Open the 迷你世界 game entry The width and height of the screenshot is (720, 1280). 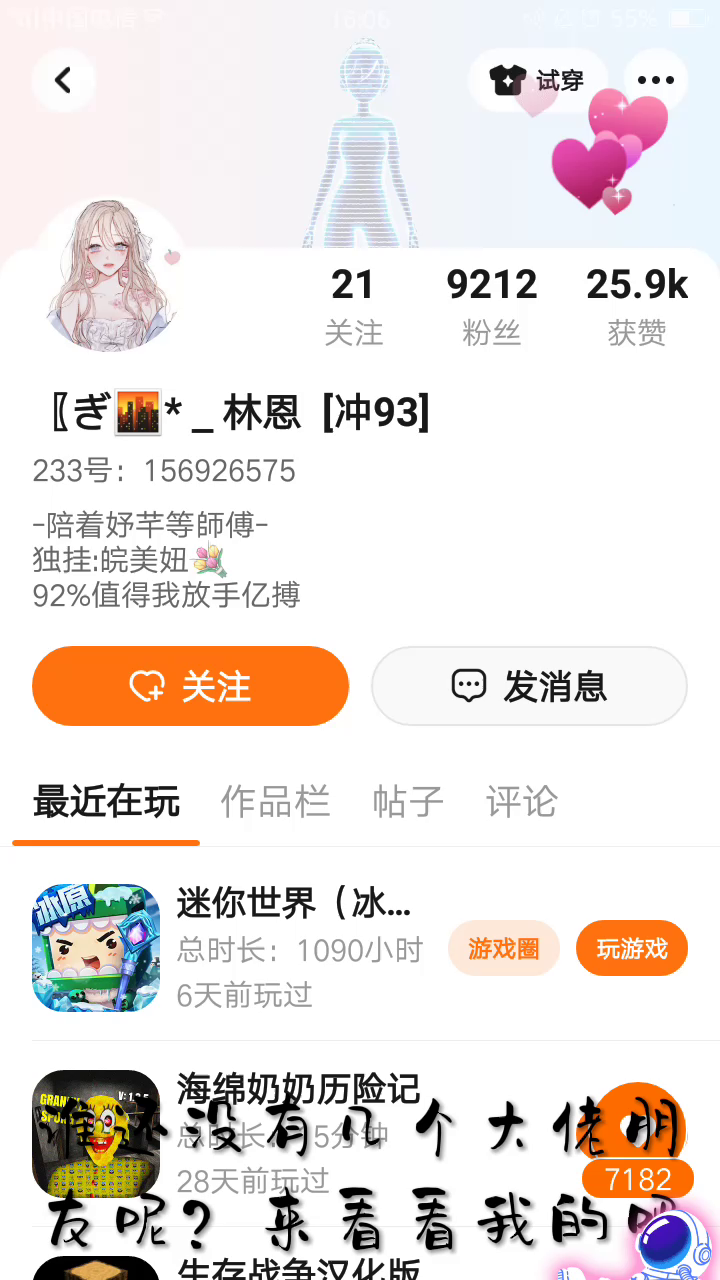pyautogui.click(x=294, y=903)
